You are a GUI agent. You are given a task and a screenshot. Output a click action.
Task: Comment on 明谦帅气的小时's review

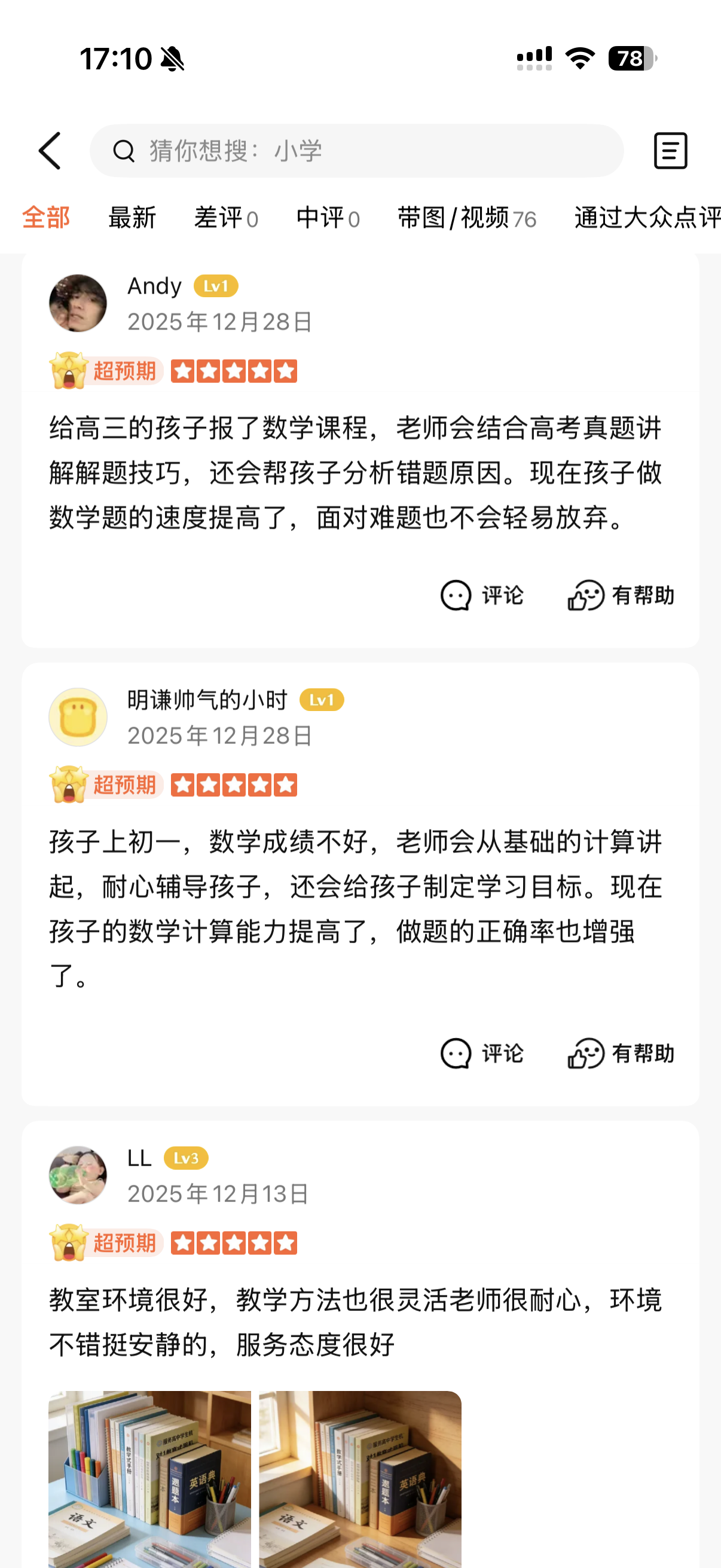pyautogui.click(x=482, y=1054)
